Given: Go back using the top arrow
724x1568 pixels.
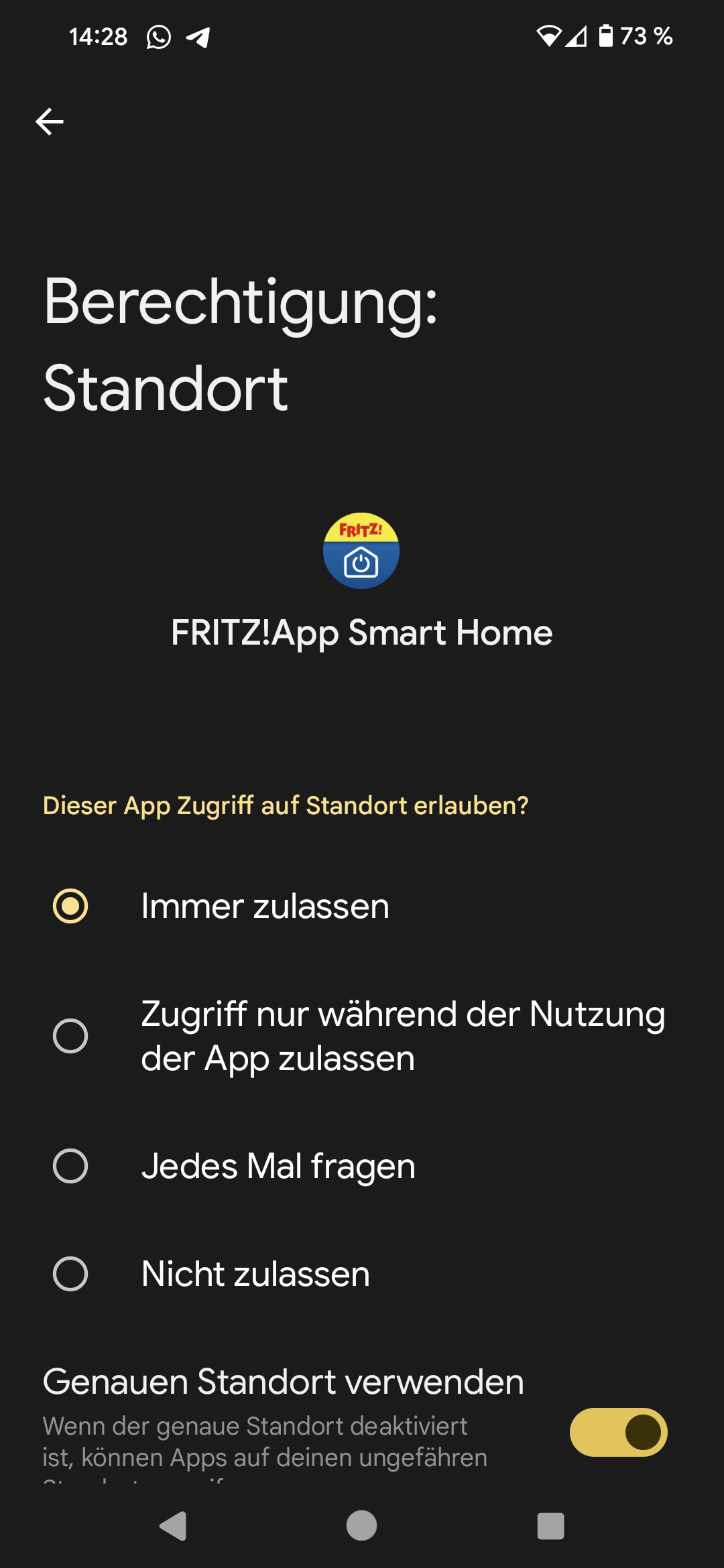Looking at the screenshot, I should point(50,122).
